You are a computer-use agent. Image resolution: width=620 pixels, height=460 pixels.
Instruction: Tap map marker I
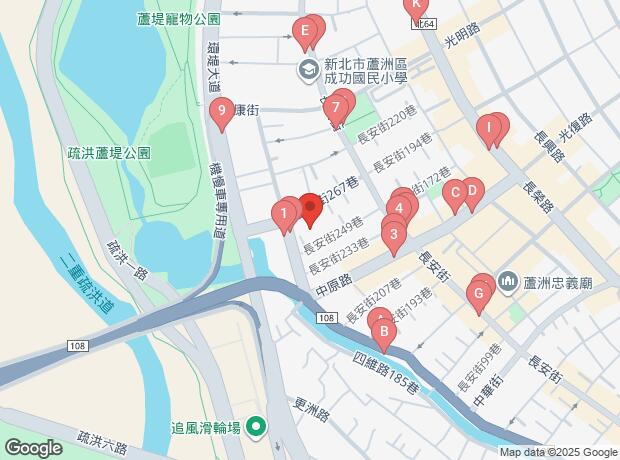tap(488, 128)
